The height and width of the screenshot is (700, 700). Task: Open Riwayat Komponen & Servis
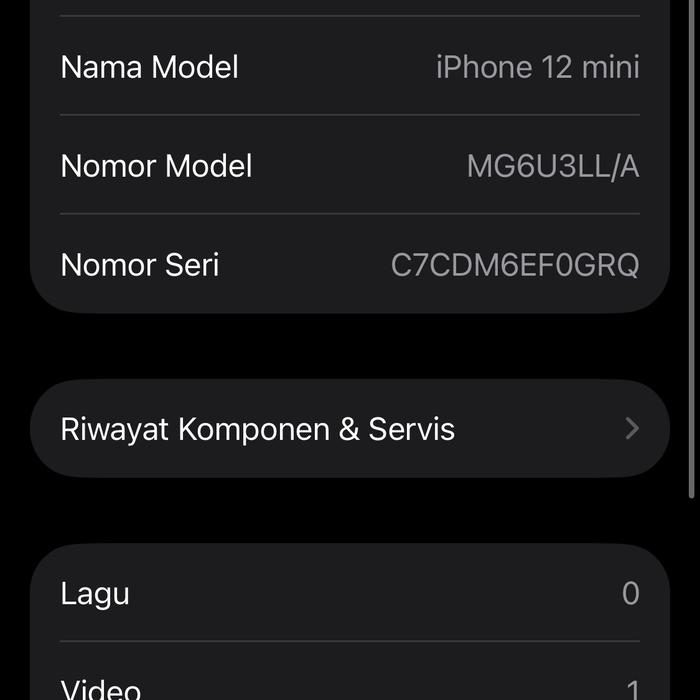pos(349,429)
